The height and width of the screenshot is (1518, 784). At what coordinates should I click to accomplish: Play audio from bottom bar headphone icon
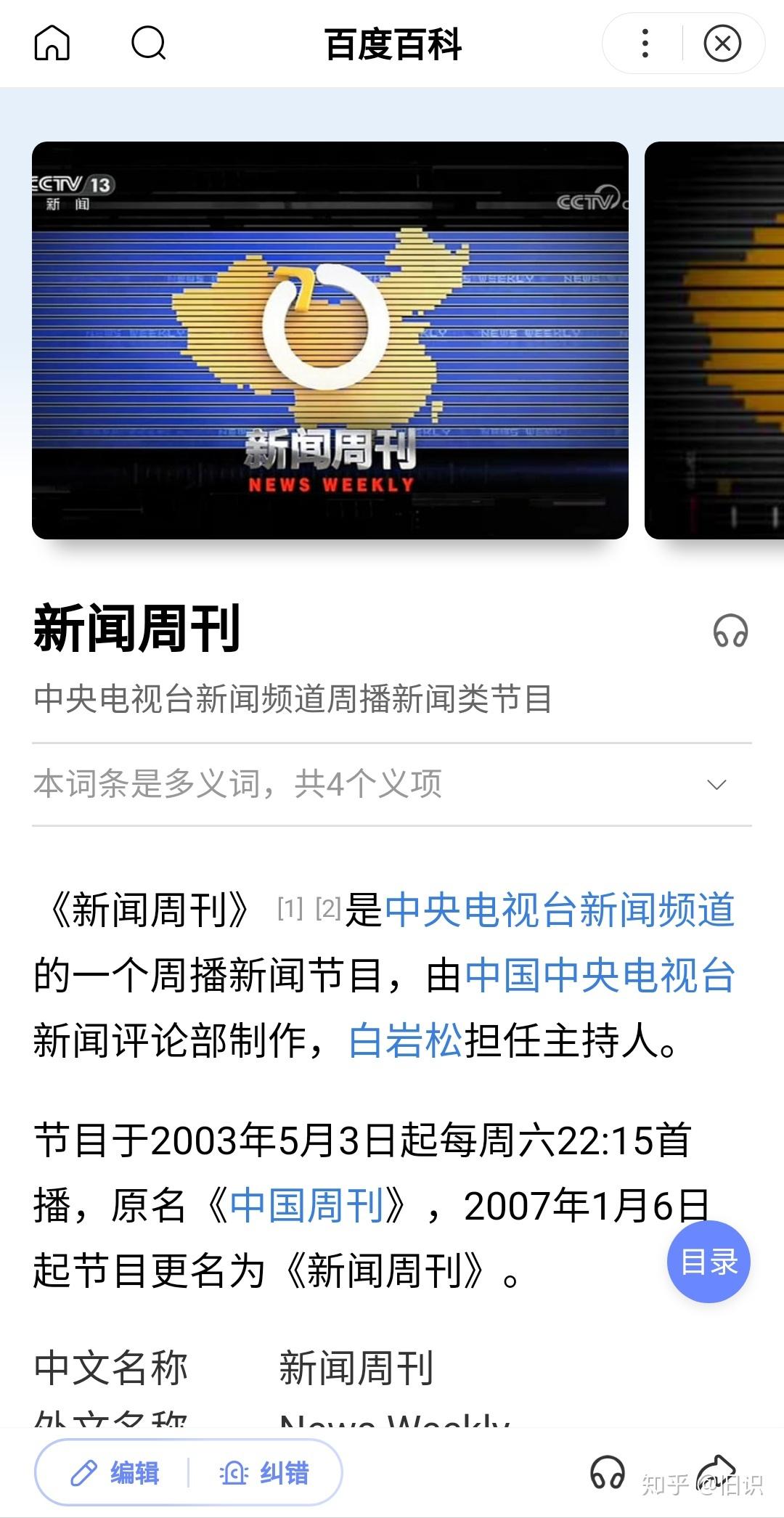(607, 1473)
